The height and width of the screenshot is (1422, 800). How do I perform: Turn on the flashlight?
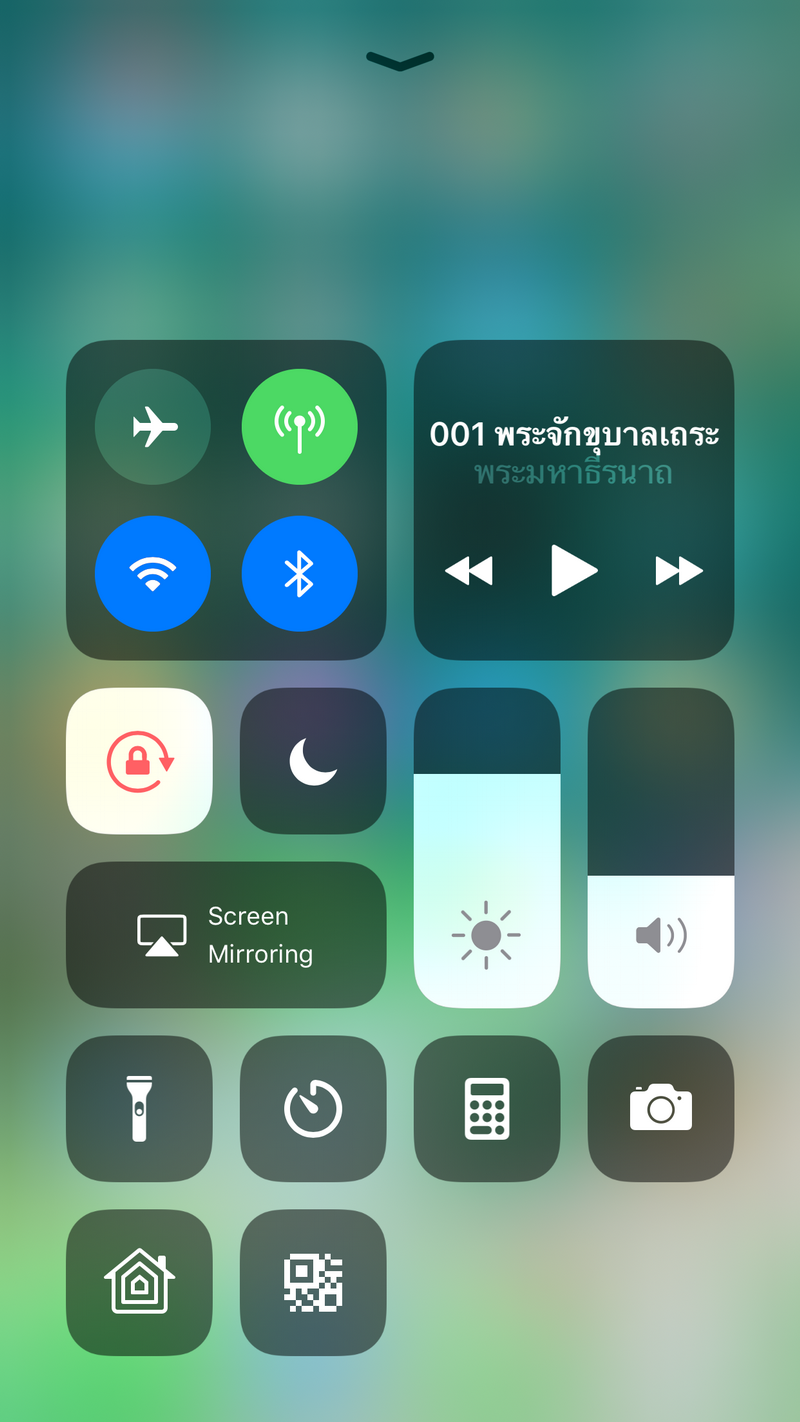139,1109
